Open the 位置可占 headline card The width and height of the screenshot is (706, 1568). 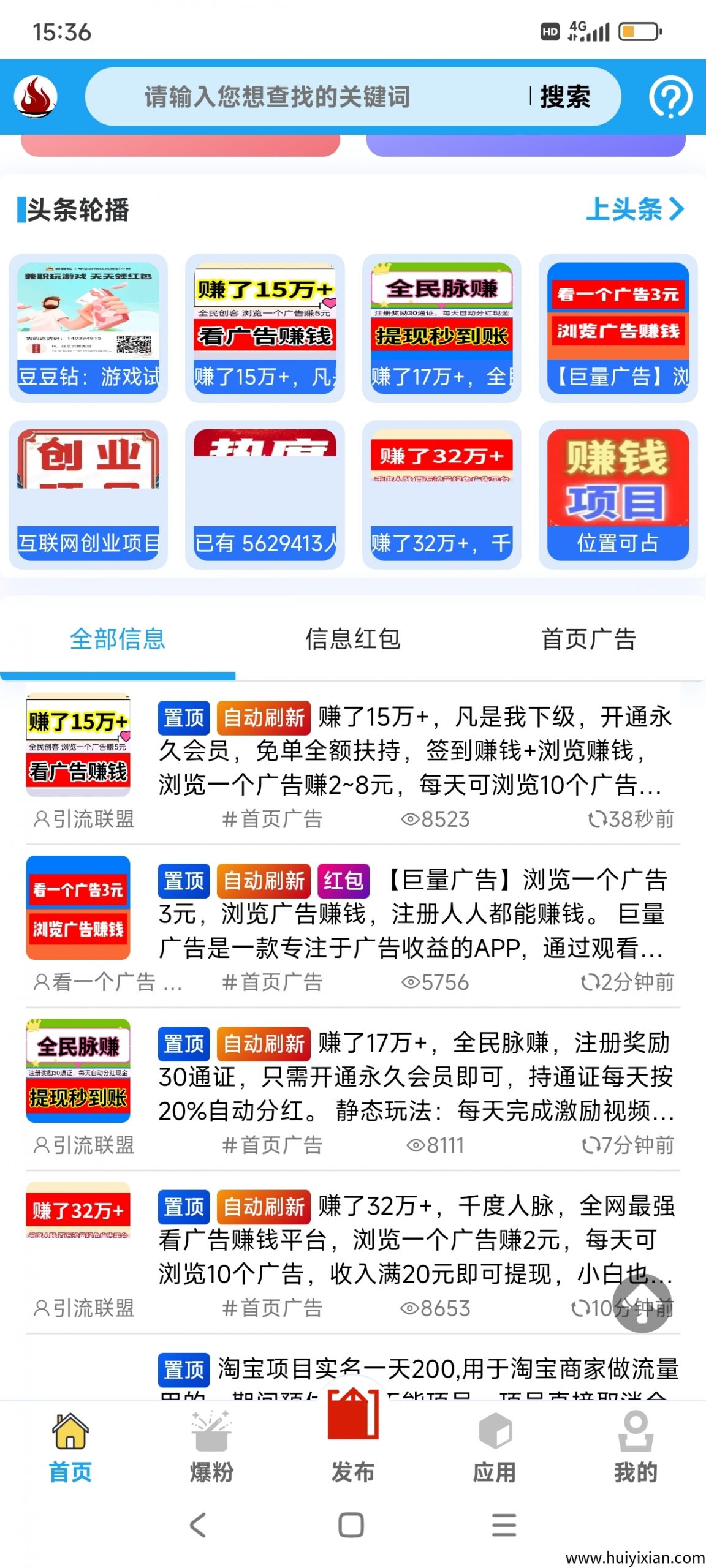point(618,494)
